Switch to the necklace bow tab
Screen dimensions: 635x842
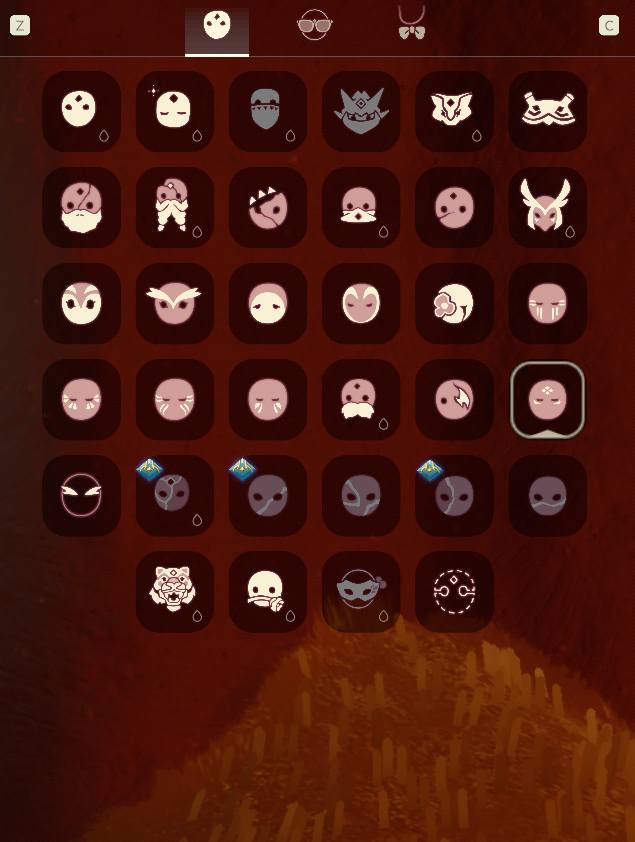tap(411, 25)
